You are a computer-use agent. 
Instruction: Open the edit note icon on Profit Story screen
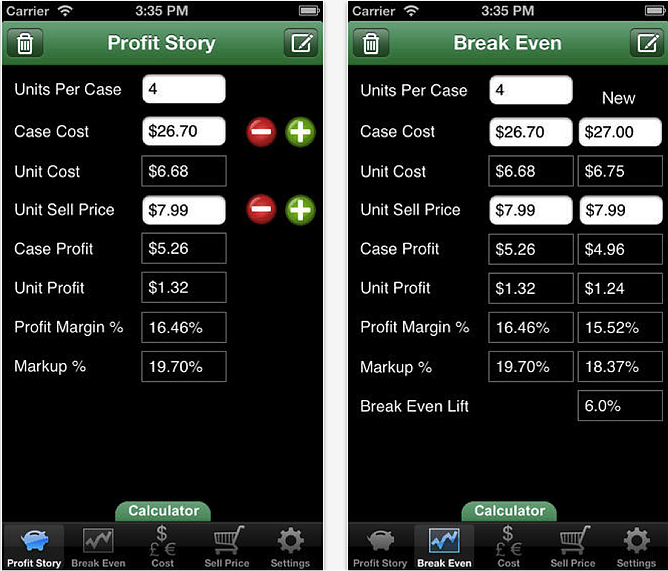click(300, 43)
